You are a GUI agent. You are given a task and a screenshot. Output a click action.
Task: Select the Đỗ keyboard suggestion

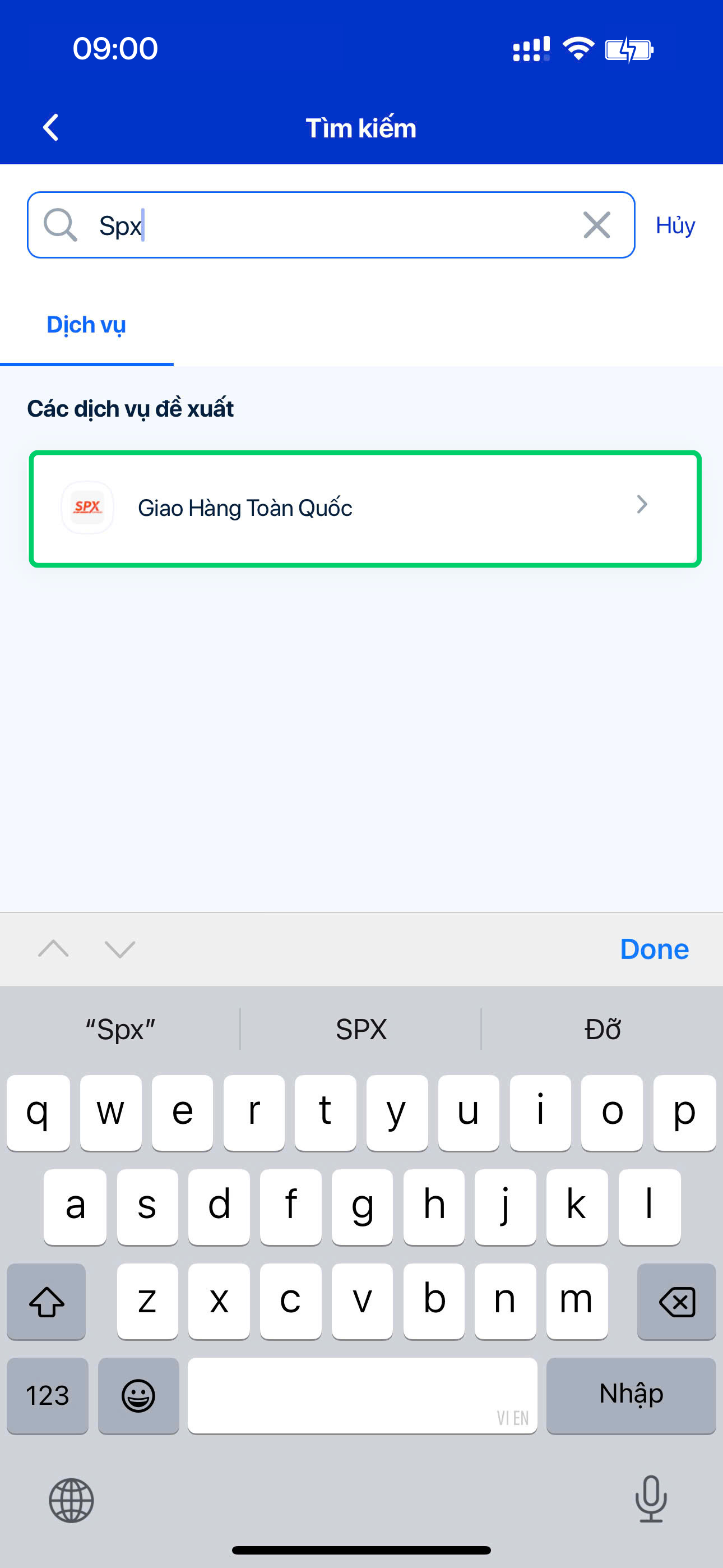point(602,1029)
